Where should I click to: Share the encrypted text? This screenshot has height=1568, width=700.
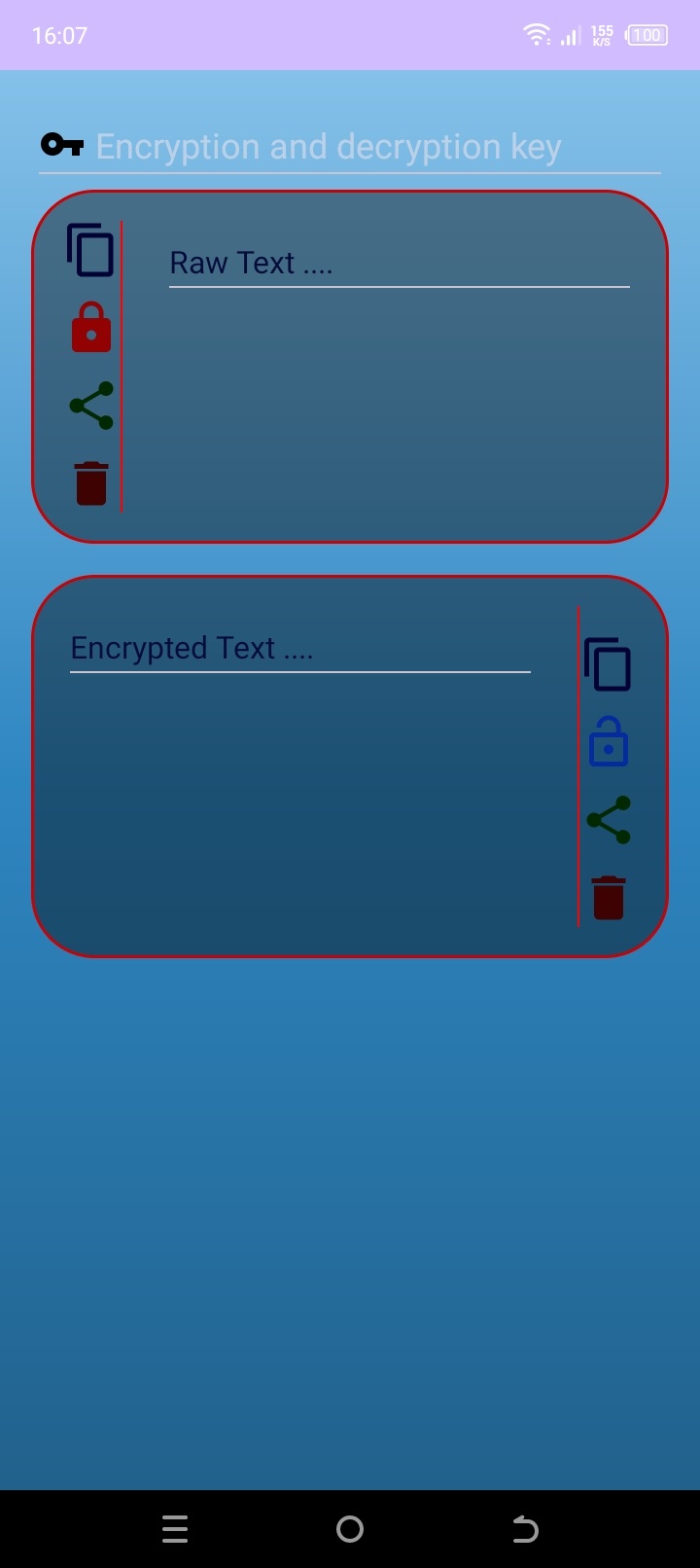click(x=609, y=820)
